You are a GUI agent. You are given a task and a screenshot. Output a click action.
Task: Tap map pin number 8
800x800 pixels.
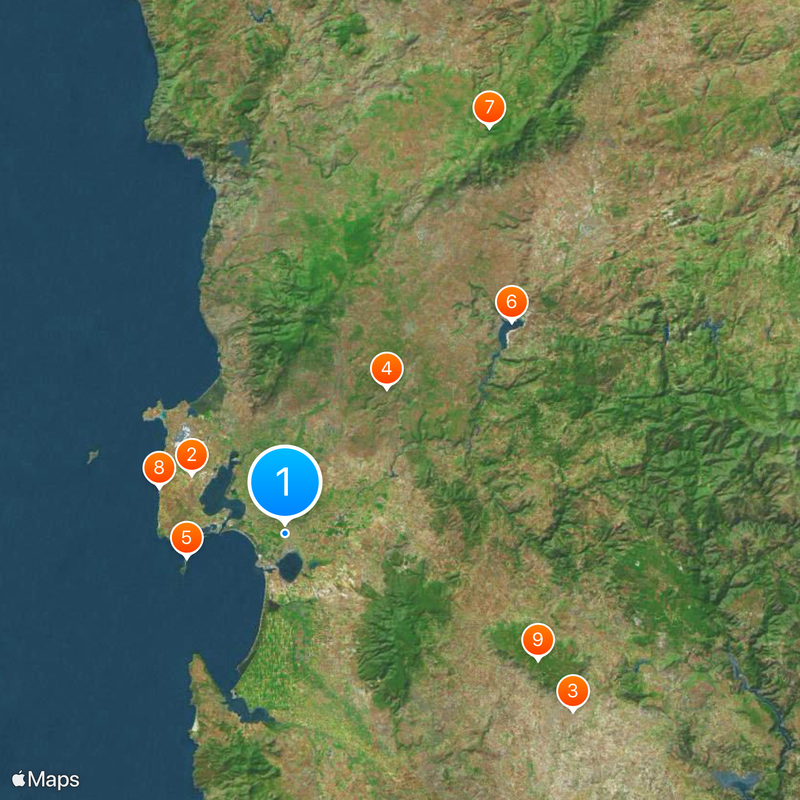point(158,467)
